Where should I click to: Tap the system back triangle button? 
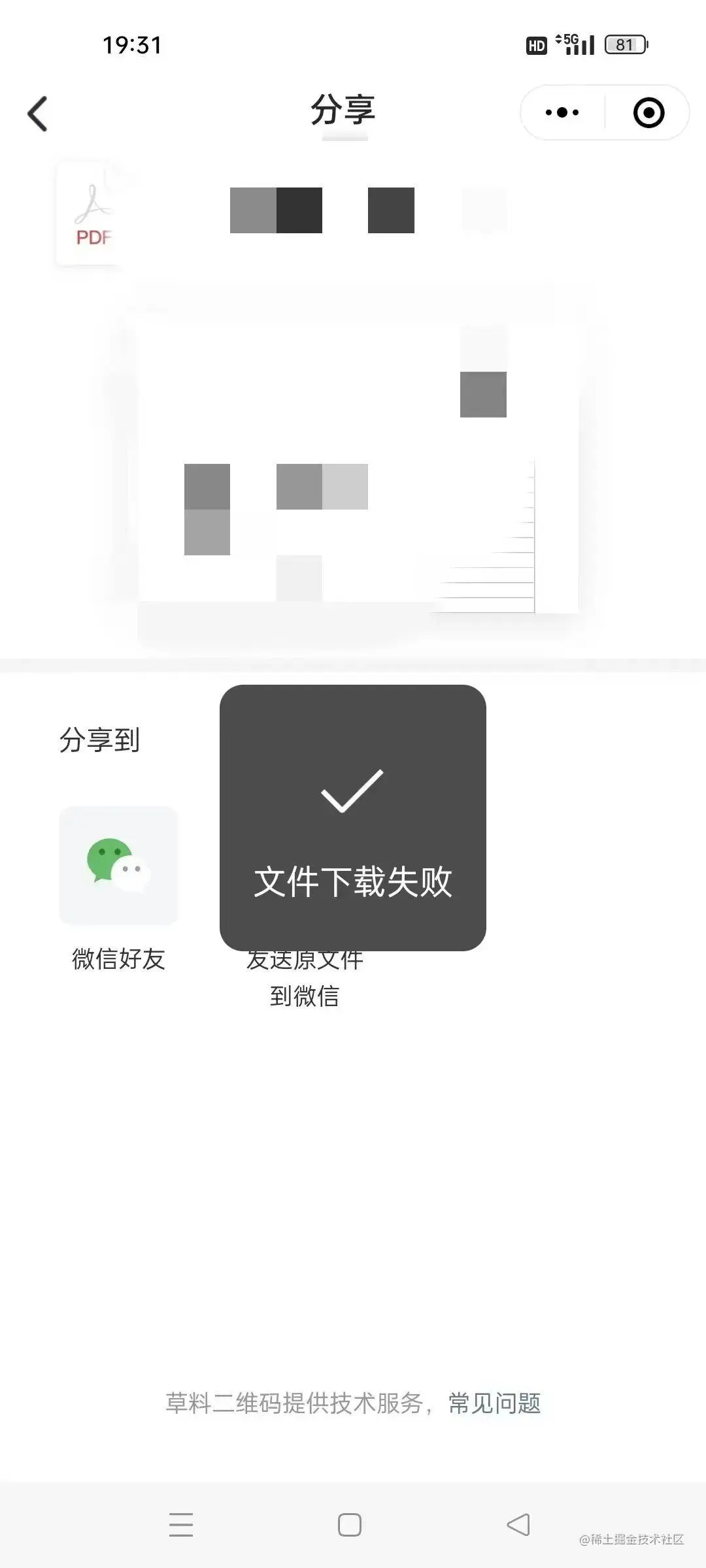(x=518, y=1525)
